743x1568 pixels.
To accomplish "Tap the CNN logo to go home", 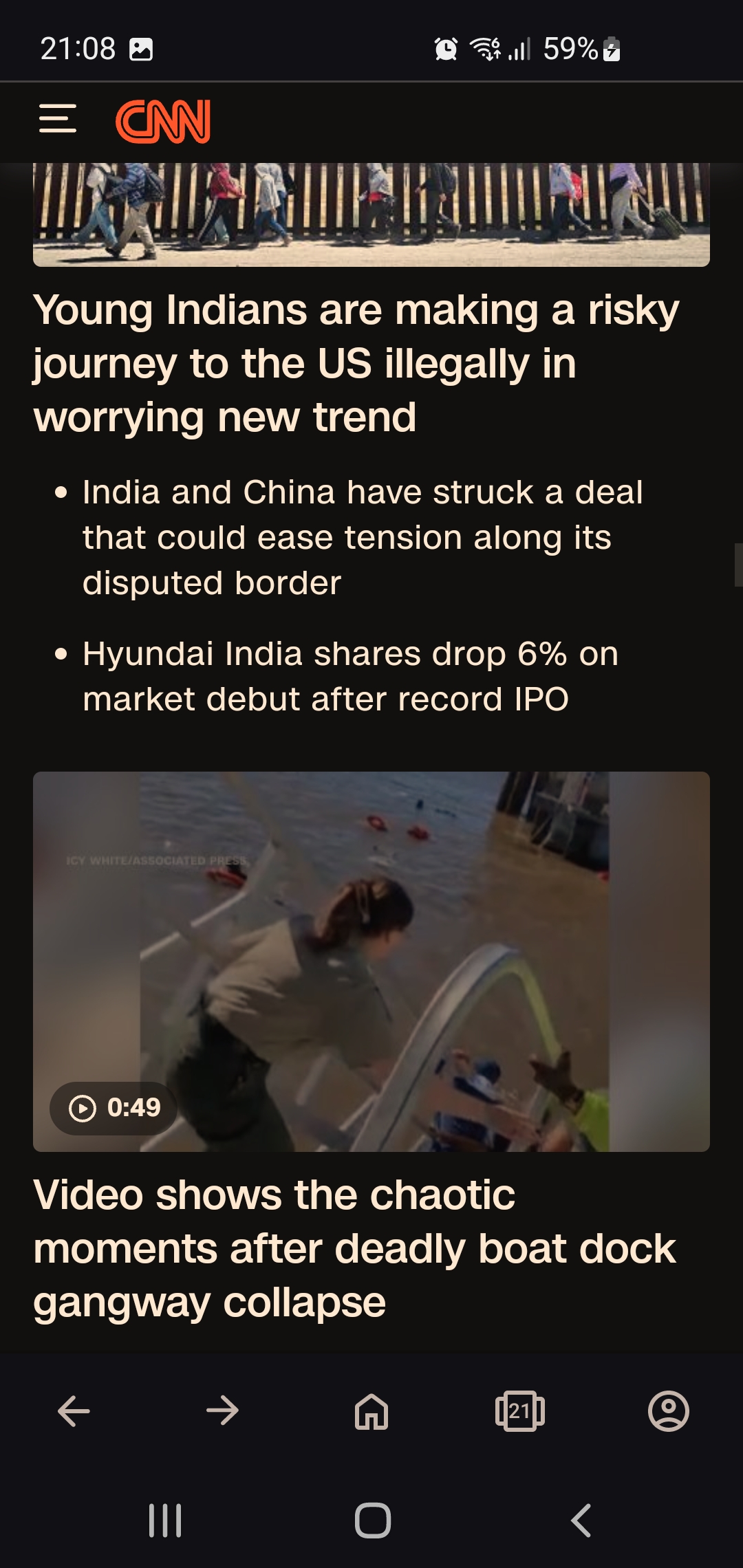I will click(163, 122).
